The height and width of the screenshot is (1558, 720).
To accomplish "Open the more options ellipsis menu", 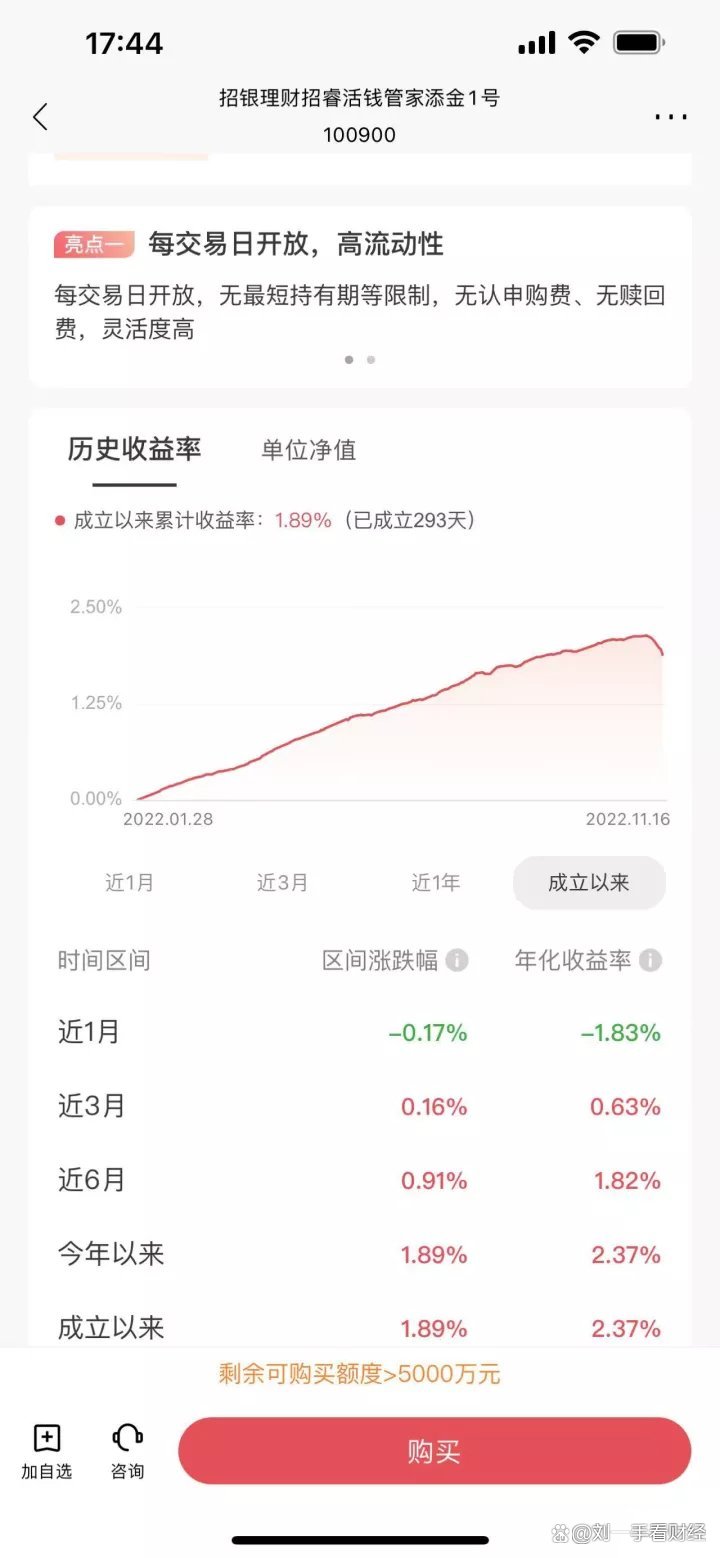I will (x=669, y=117).
